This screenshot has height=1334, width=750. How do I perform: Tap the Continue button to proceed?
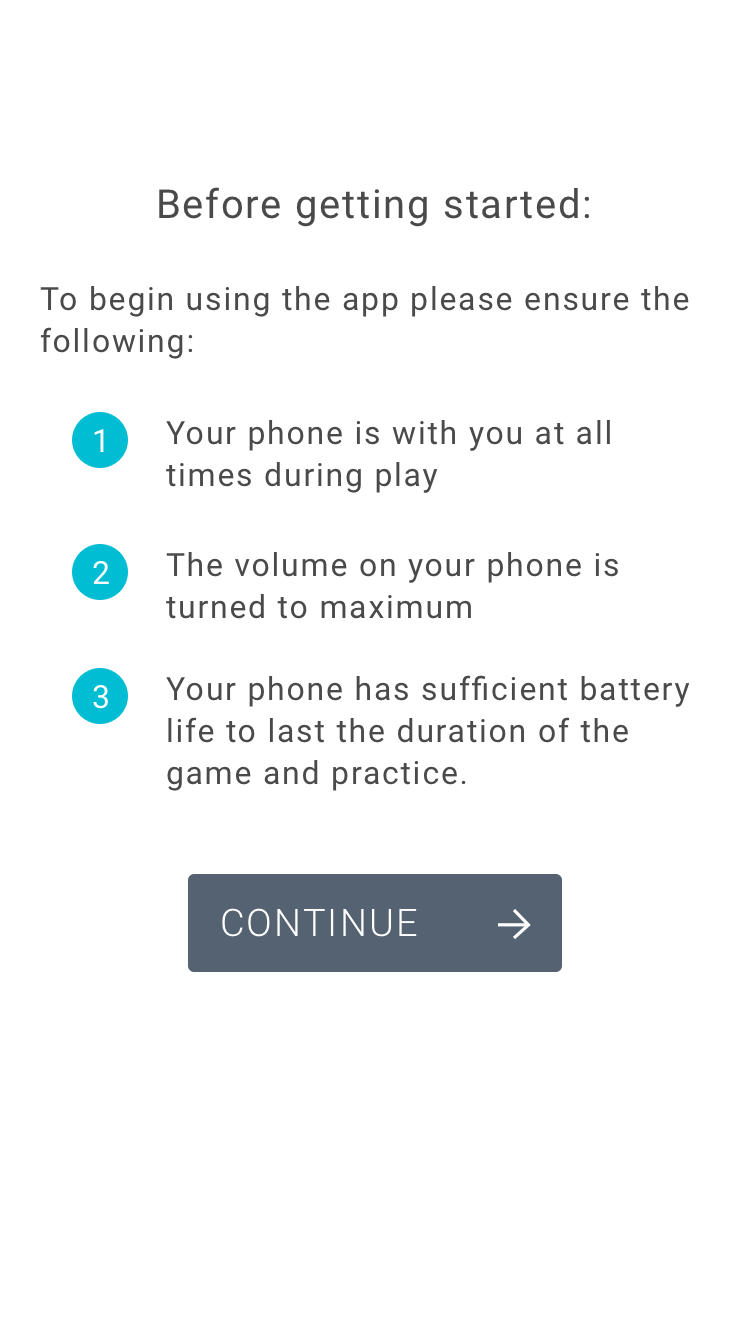click(x=374, y=922)
